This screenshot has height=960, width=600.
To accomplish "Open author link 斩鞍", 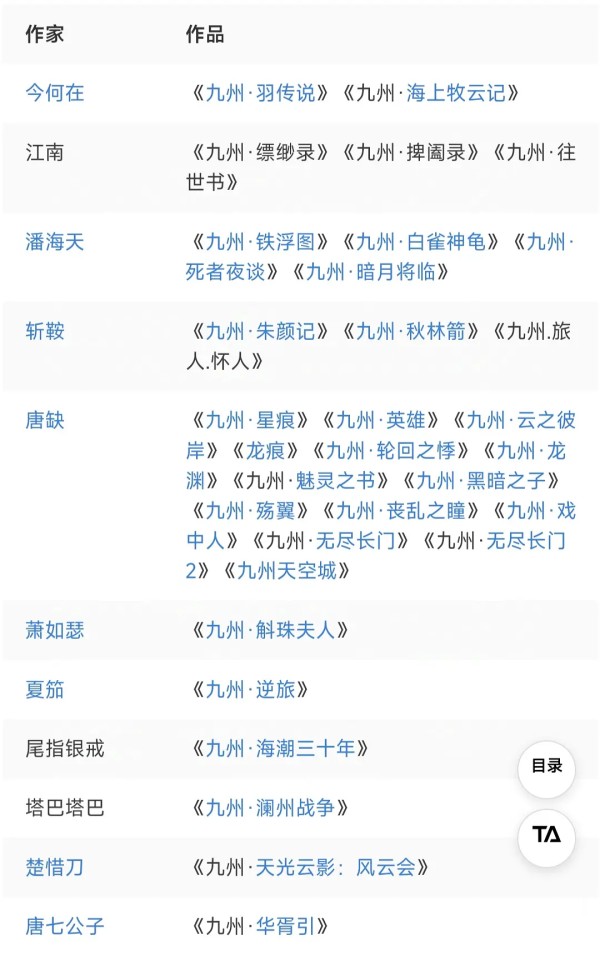I will click(45, 330).
